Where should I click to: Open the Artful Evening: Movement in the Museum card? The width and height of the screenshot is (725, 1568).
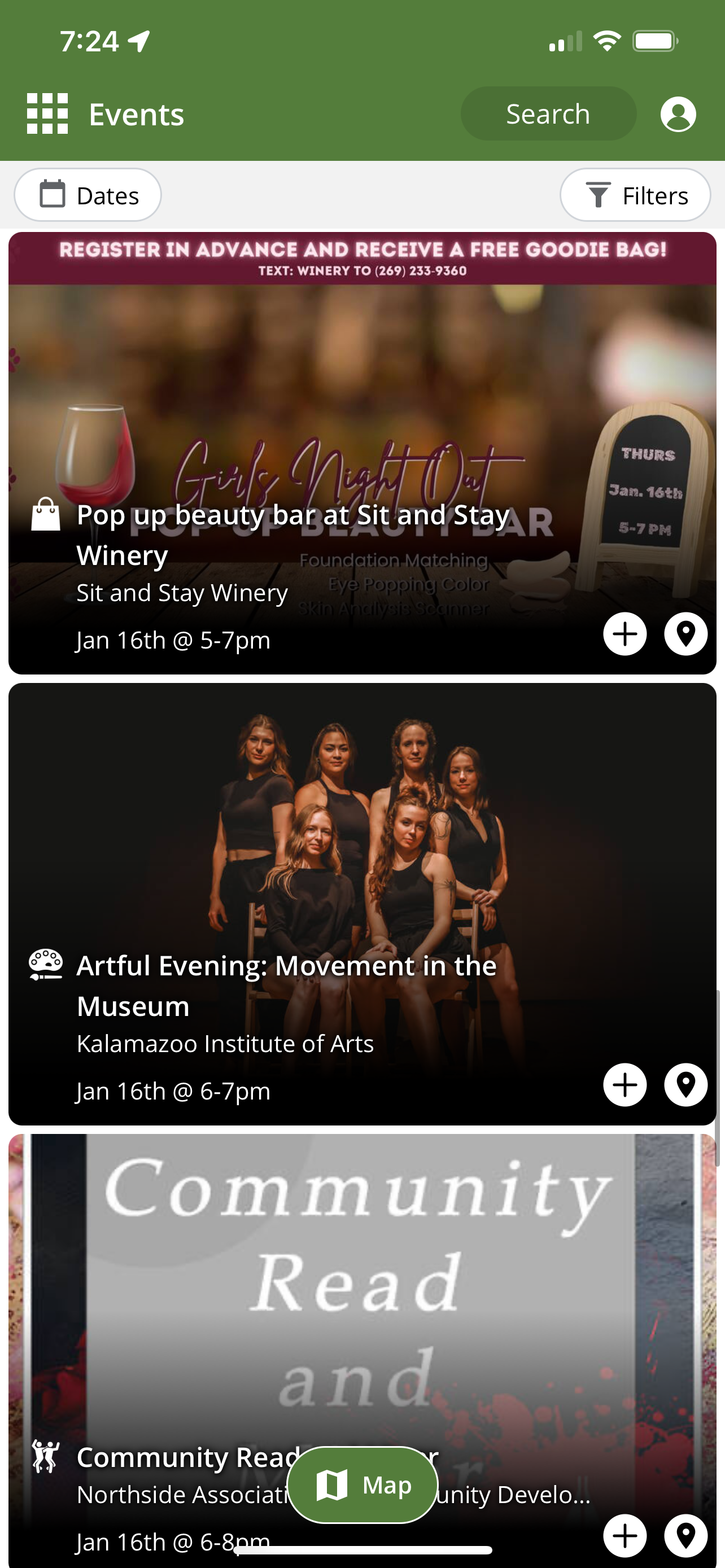(x=362, y=904)
